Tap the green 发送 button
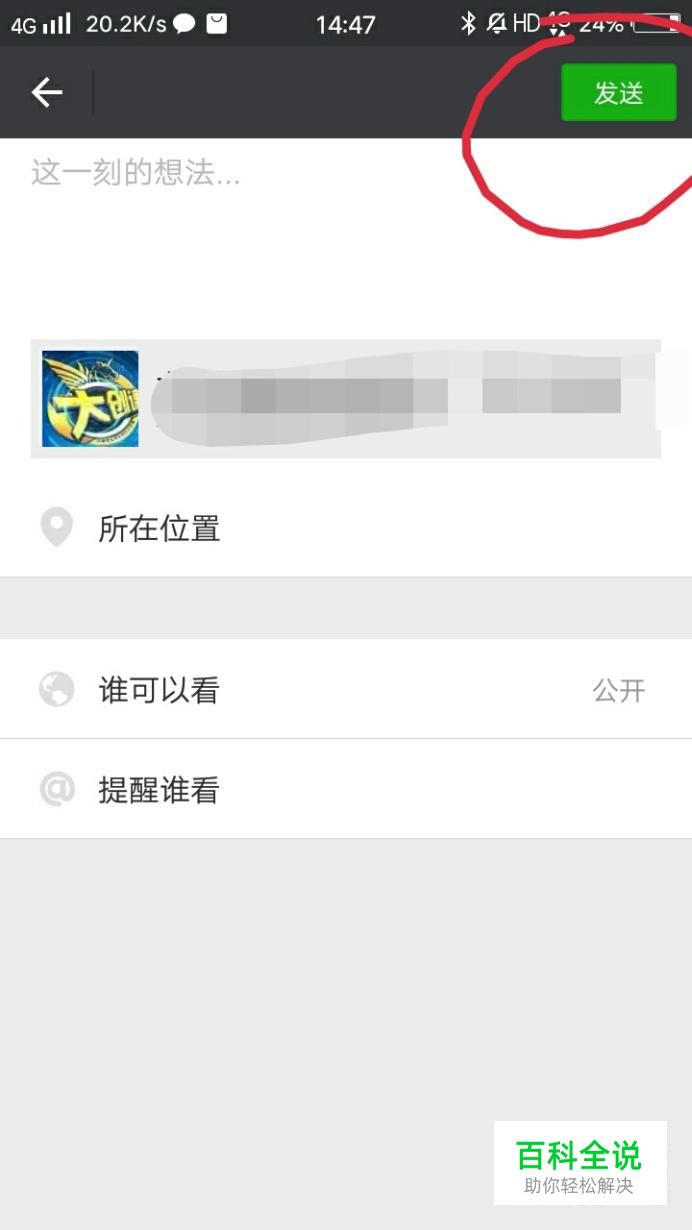Viewport: 692px width, 1230px height. (x=619, y=93)
